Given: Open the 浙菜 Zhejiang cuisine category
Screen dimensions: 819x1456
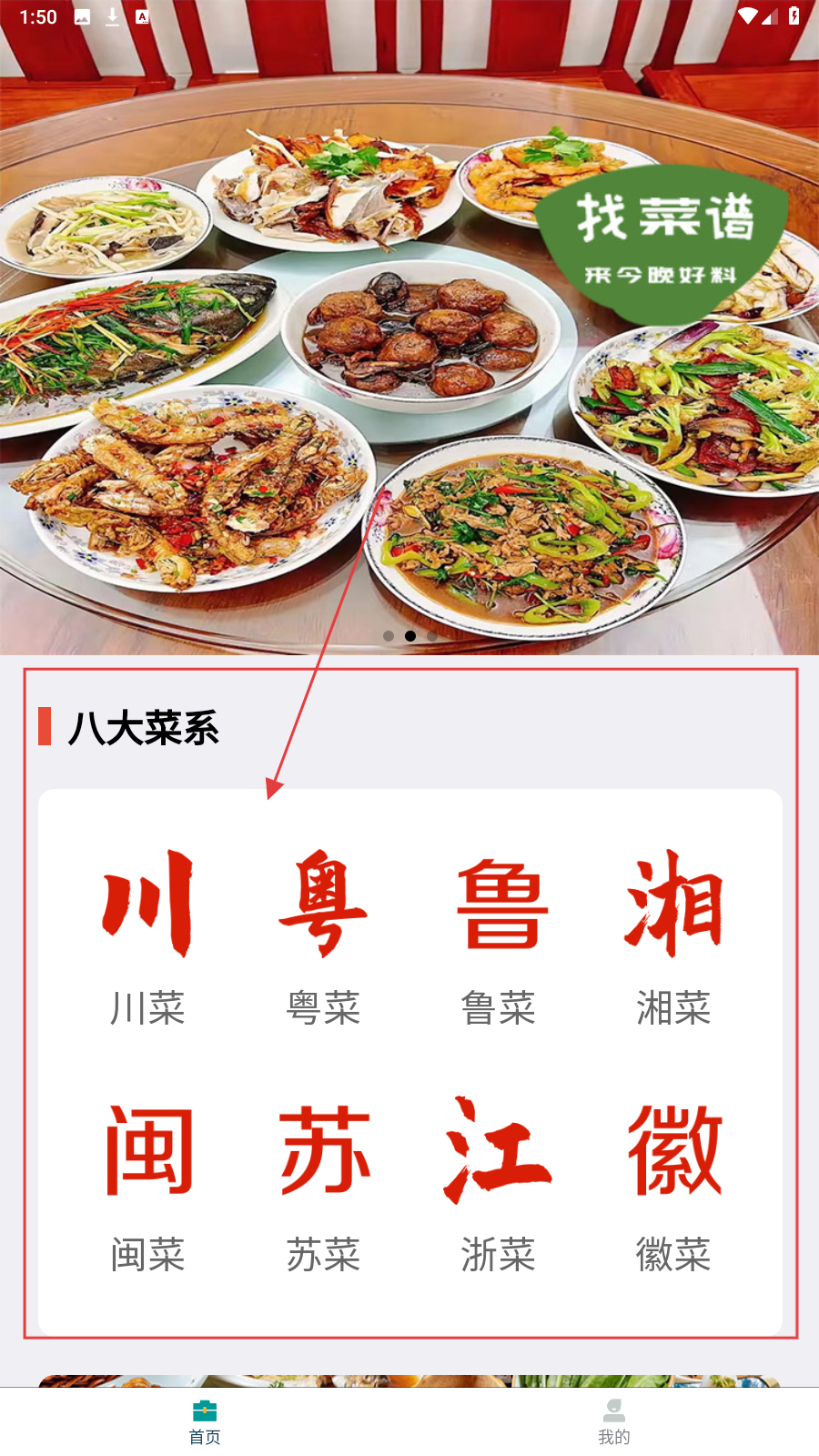Looking at the screenshot, I should 498,1185.
